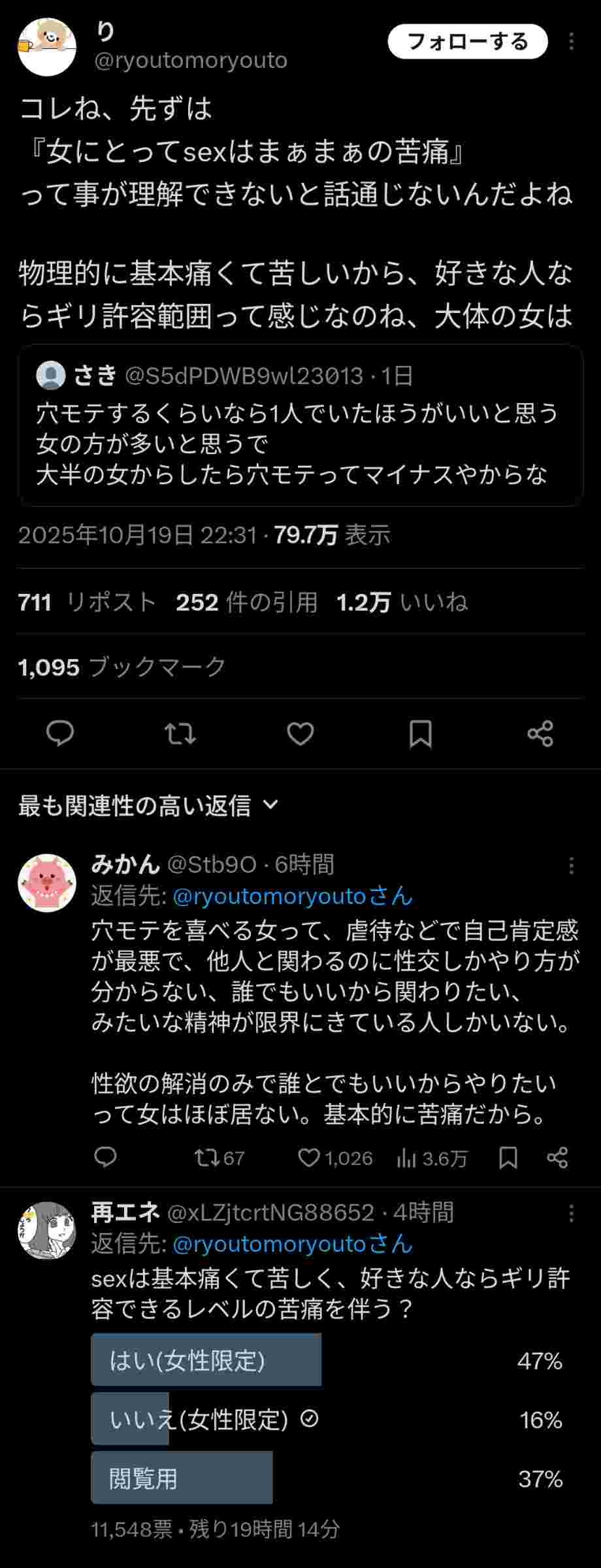View the 252 件の引用 list
The width and height of the screenshot is (601, 1568).
pos(246,602)
